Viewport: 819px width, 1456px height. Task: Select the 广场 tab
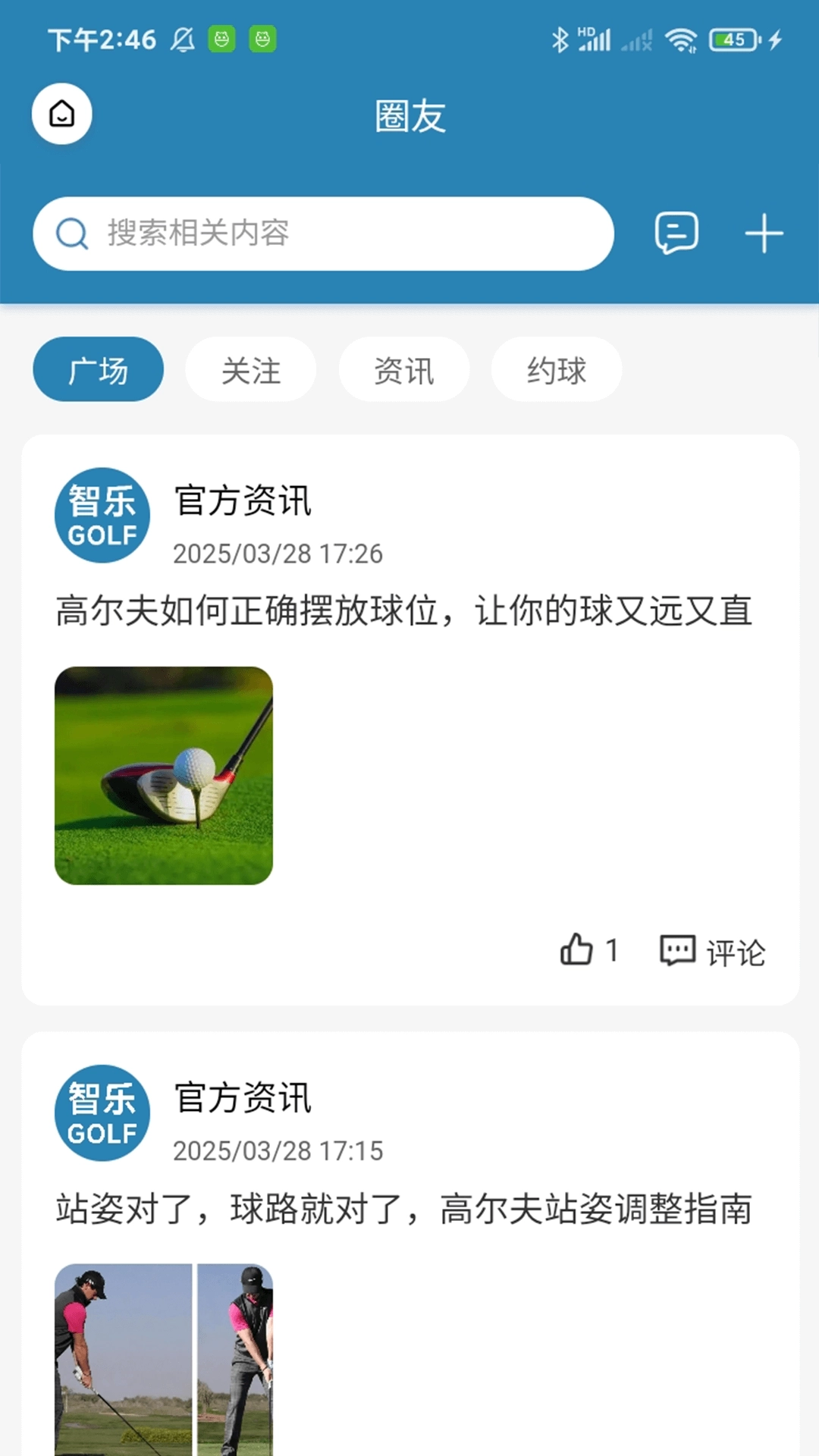pyautogui.click(x=98, y=369)
